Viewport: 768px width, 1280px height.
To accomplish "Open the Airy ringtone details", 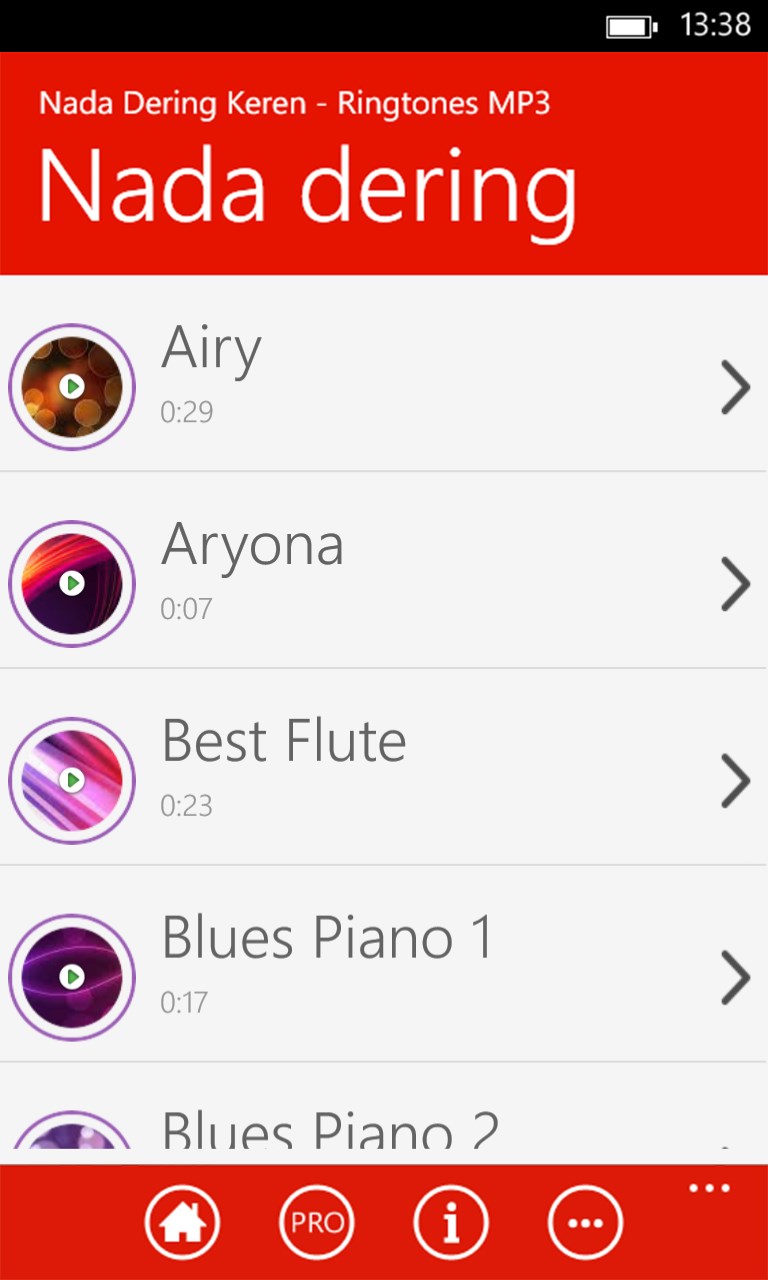I will (x=735, y=387).
